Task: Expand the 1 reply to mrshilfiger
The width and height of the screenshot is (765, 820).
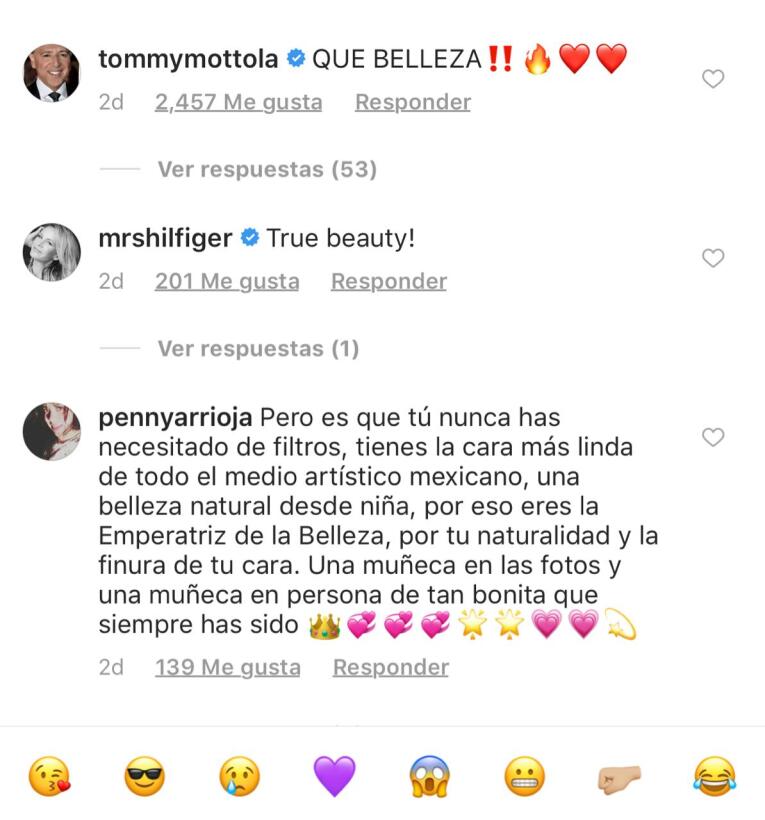Action: [258, 348]
